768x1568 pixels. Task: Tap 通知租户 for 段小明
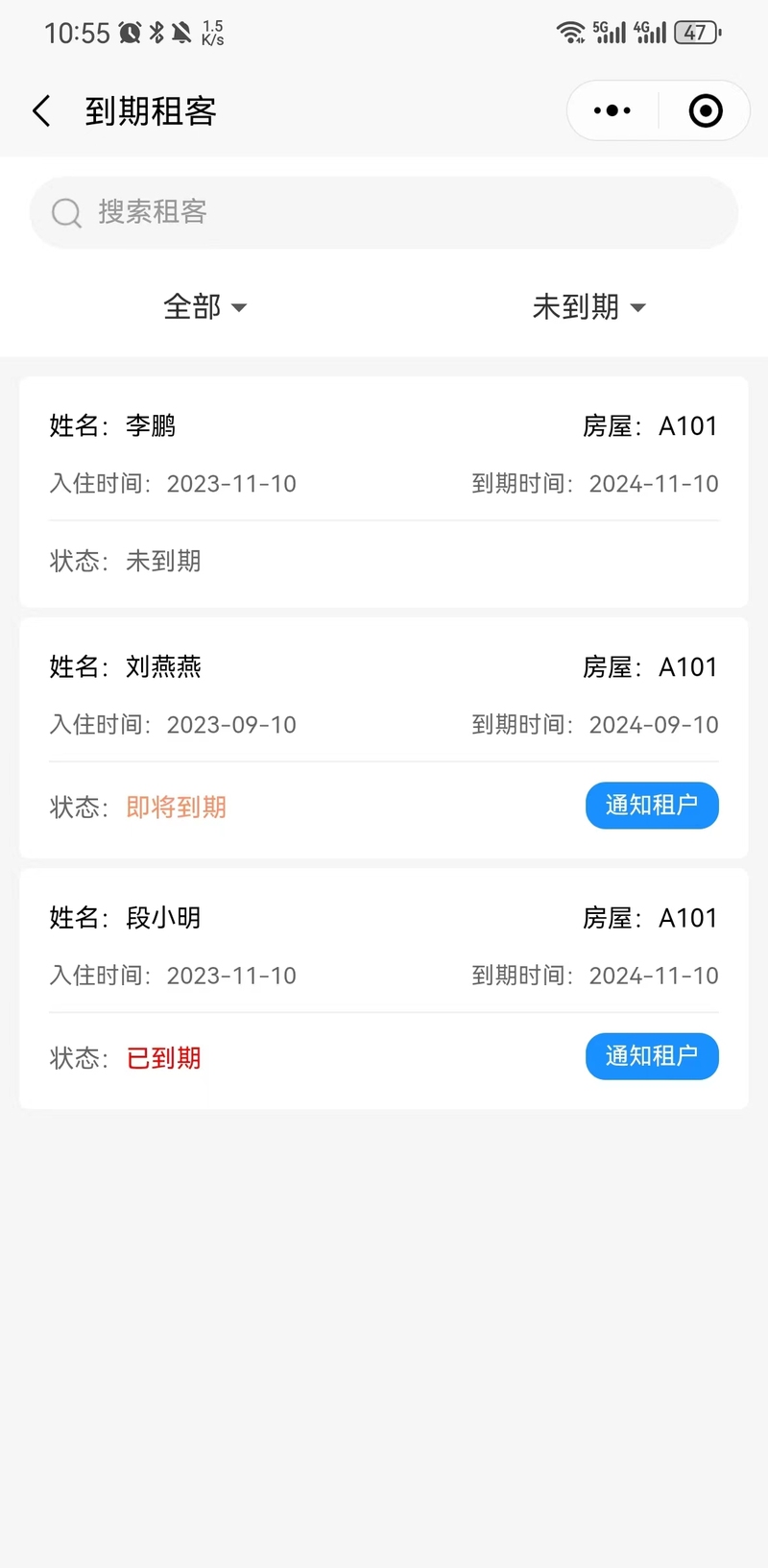click(652, 1056)
